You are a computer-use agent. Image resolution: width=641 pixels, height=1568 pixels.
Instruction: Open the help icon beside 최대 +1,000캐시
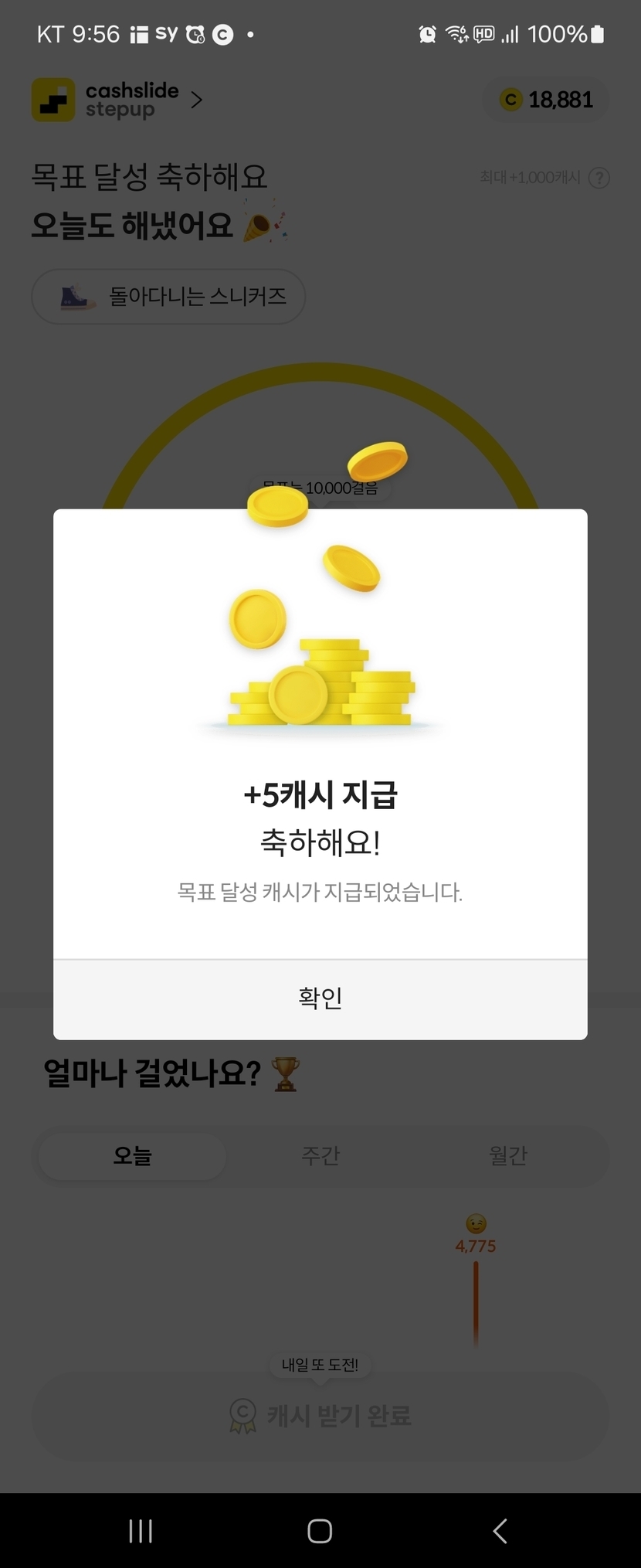[x=599, y=178]
